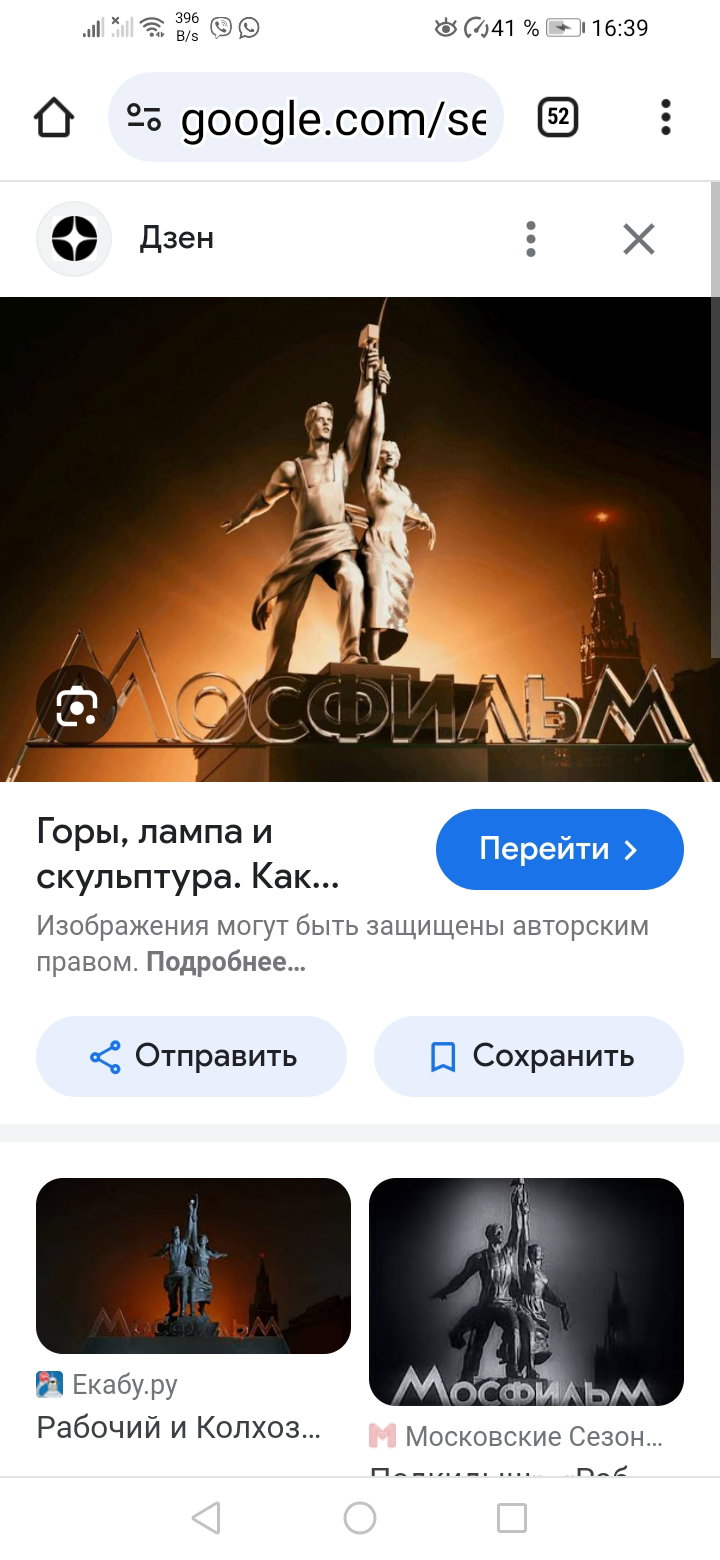Screen dimensions: 720x1560
Task: Share the image with Отправить
Action: [x=191, y=1056]
